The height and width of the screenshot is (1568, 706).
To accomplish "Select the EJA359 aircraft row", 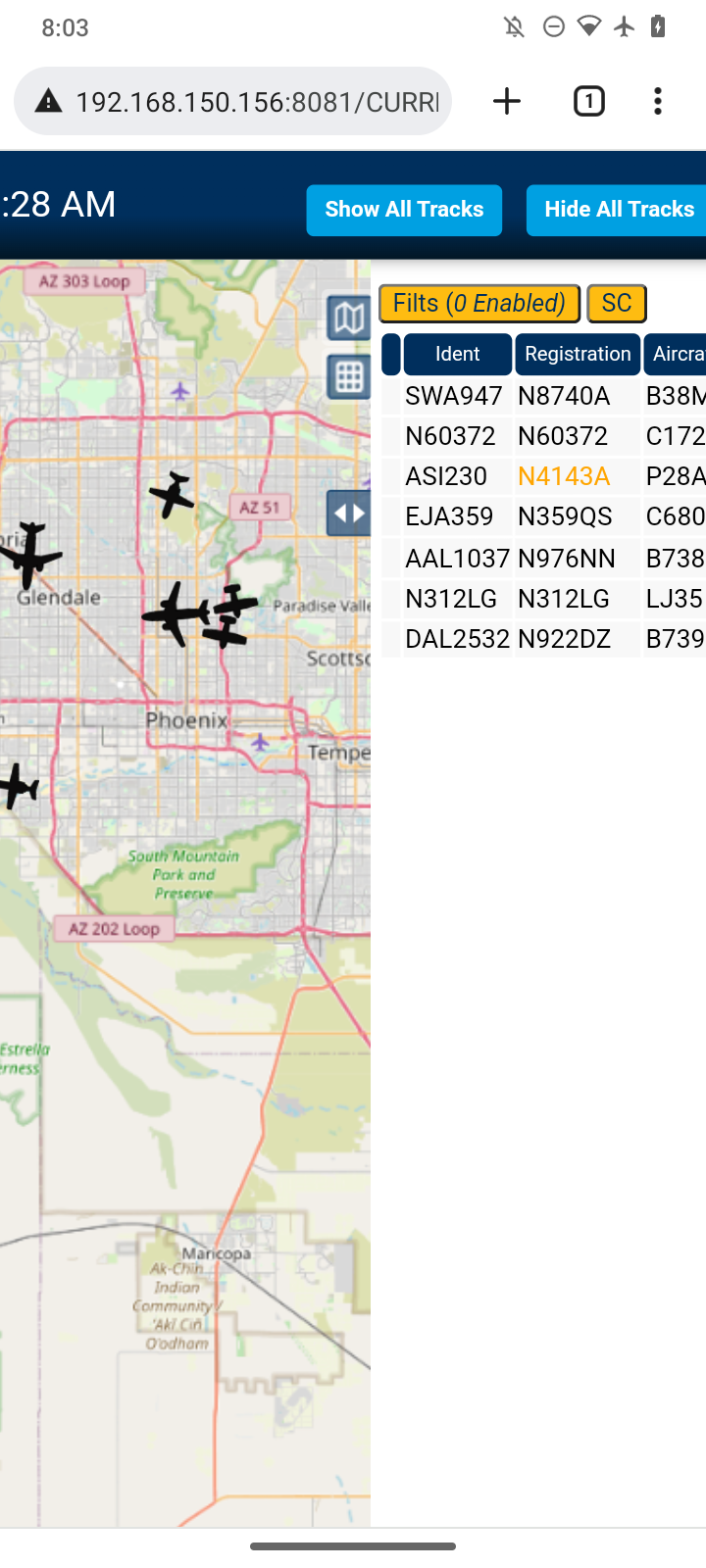I will pos(544,516).
